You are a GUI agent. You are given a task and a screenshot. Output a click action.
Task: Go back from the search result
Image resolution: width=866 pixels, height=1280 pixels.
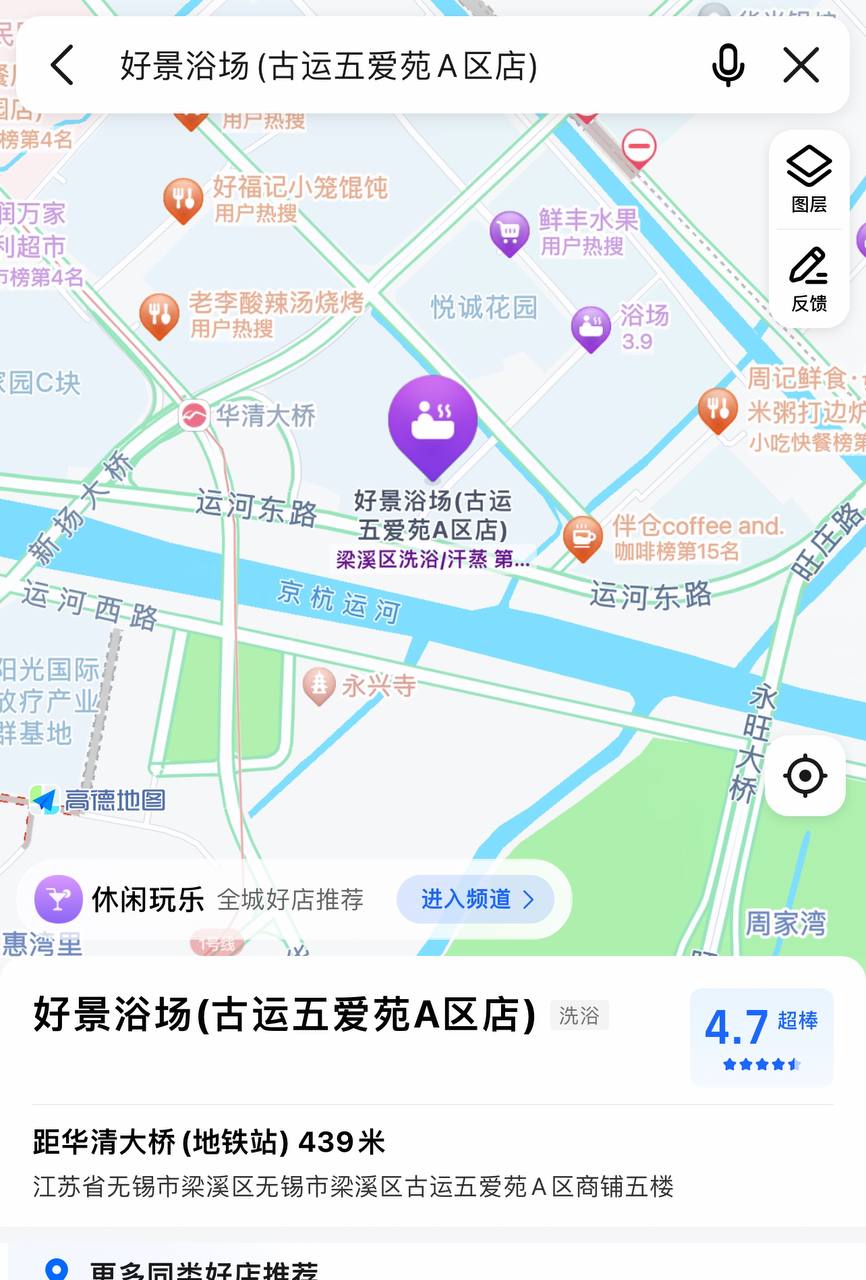(62, 66)
